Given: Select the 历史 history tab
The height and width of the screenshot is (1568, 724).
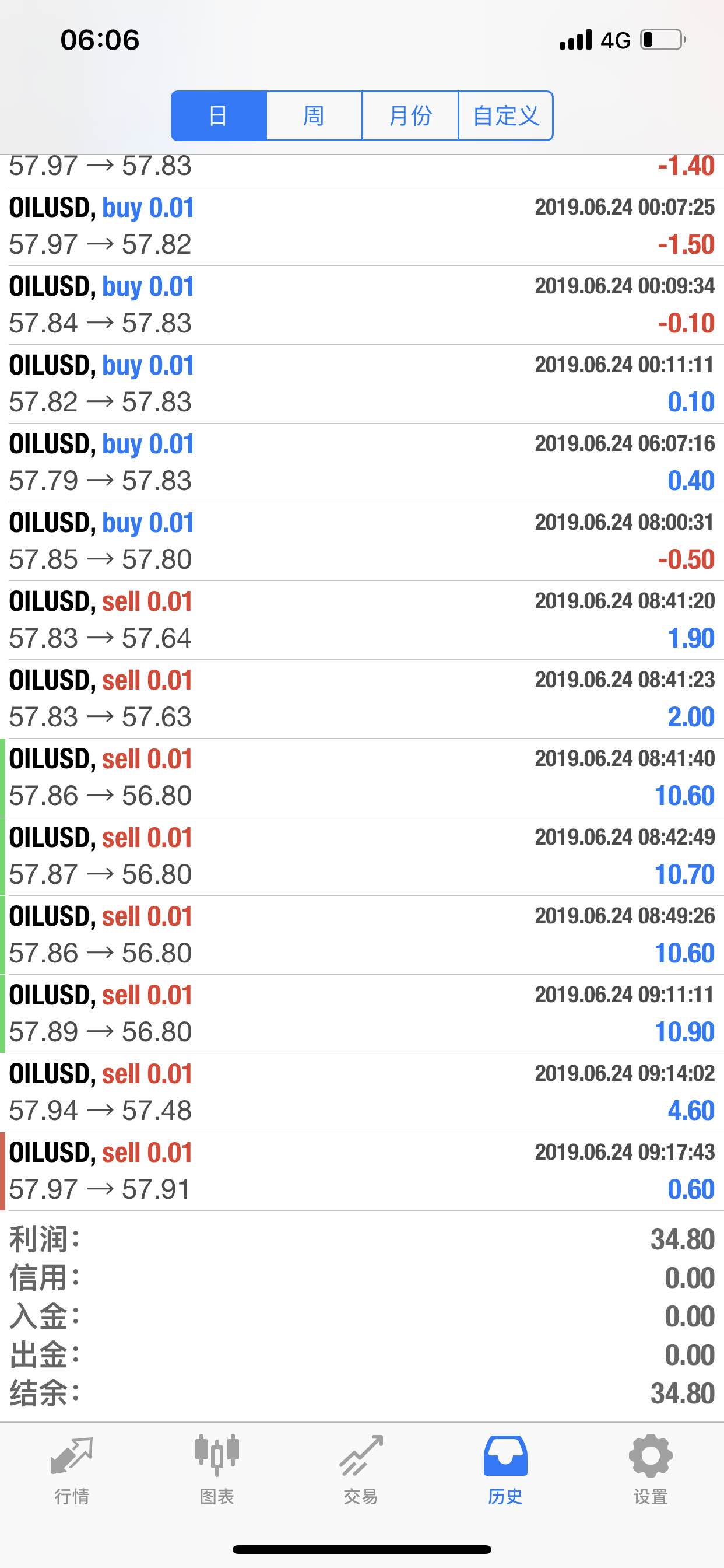Looking at the screenshot, I should tap(505, 1469).
